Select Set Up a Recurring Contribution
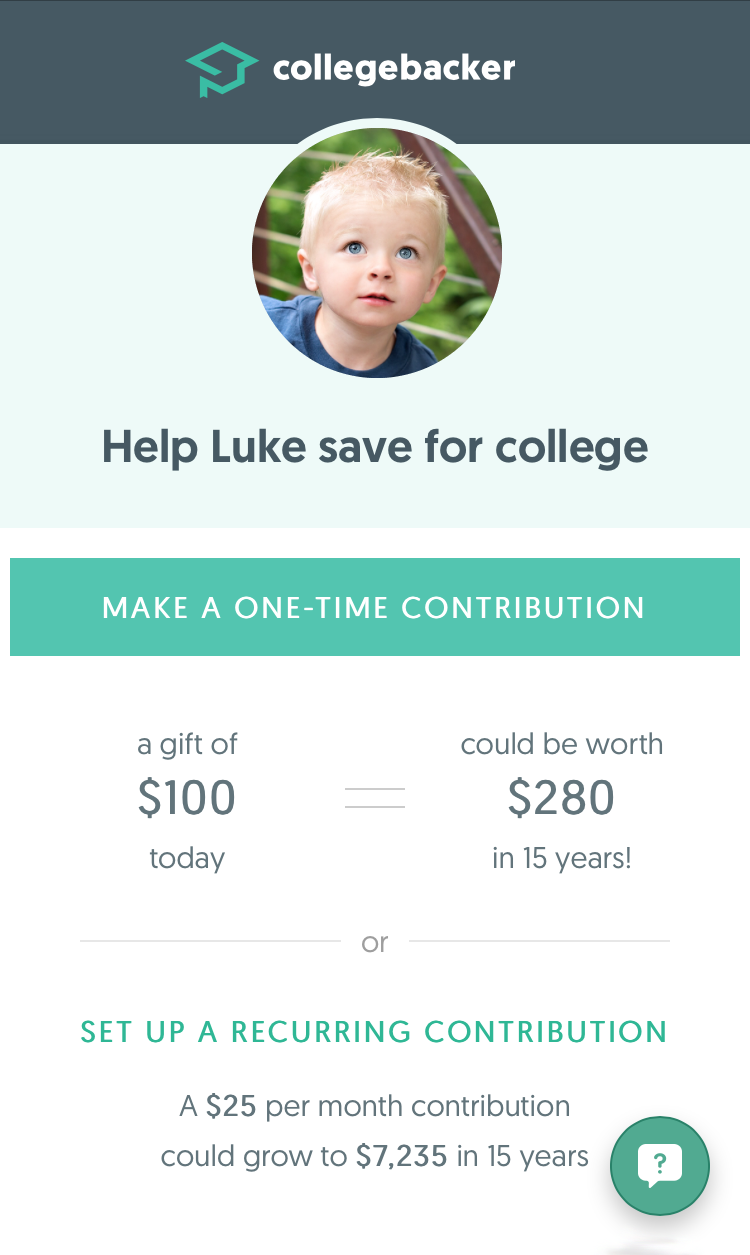Image resolution: width=750 pixels, height=1255 pixels. [x=374, y=1032]
